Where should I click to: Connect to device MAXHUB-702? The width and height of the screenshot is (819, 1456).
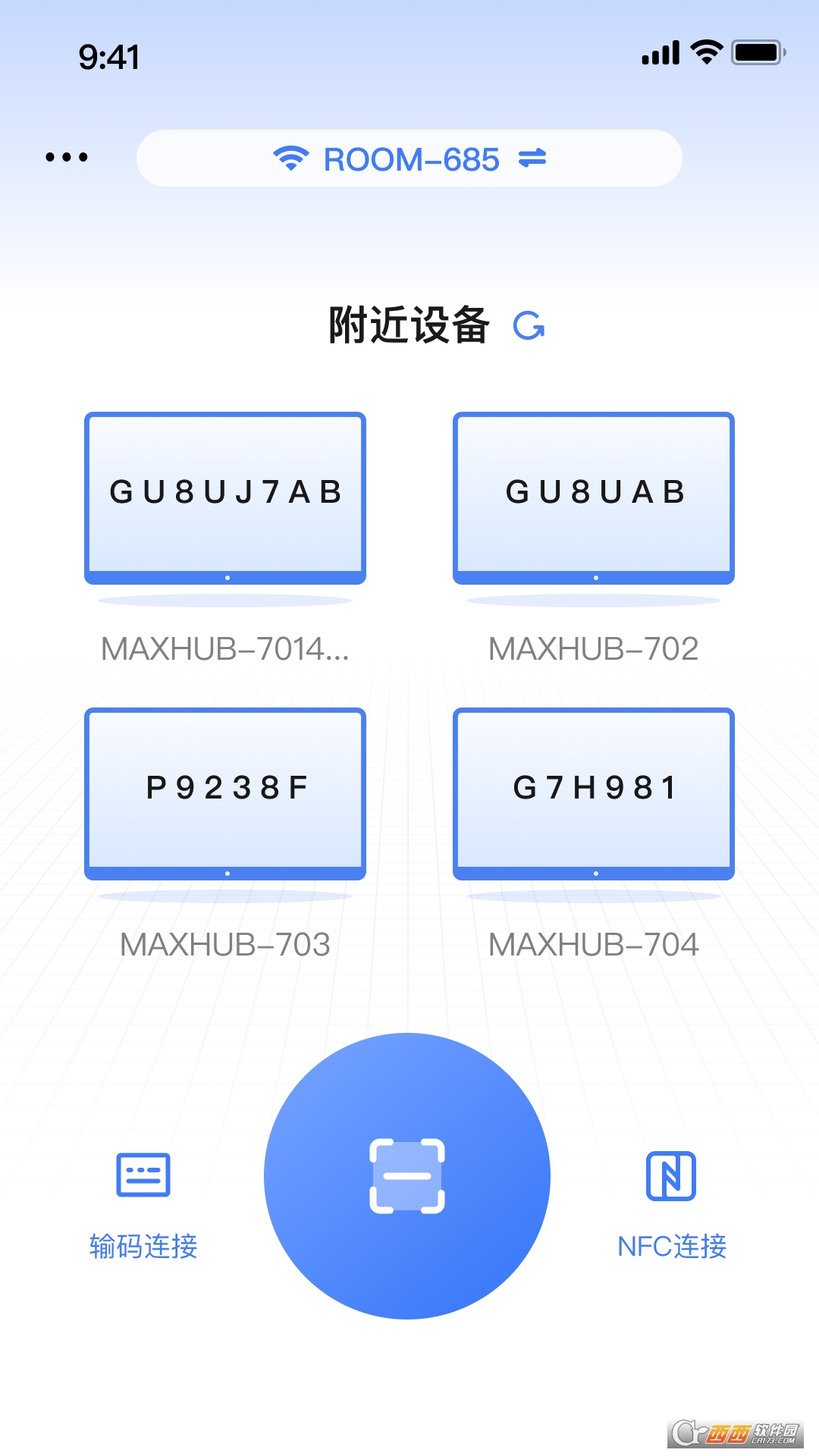tap(594, 498)
